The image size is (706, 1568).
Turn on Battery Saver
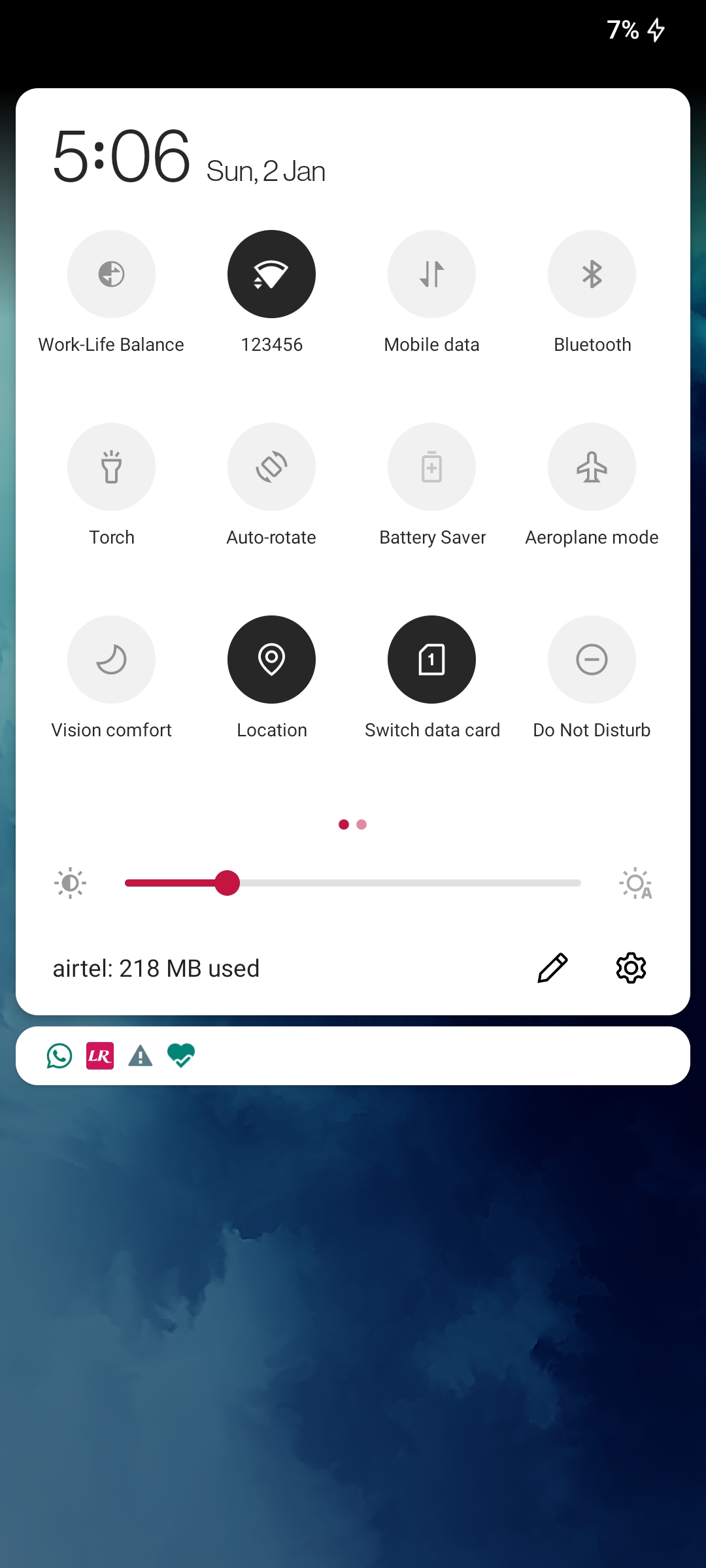click(431, 466)
